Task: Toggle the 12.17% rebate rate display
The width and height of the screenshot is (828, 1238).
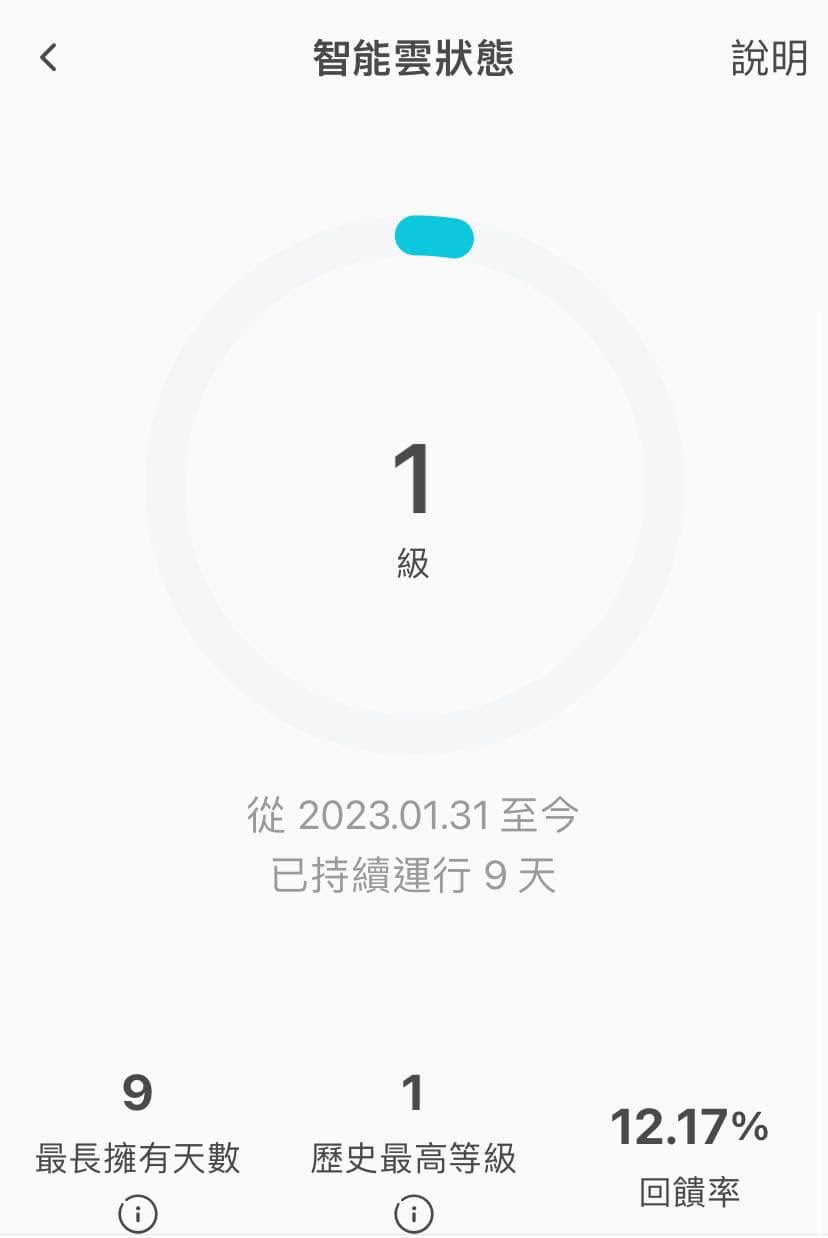Action: click(687, 1125)
